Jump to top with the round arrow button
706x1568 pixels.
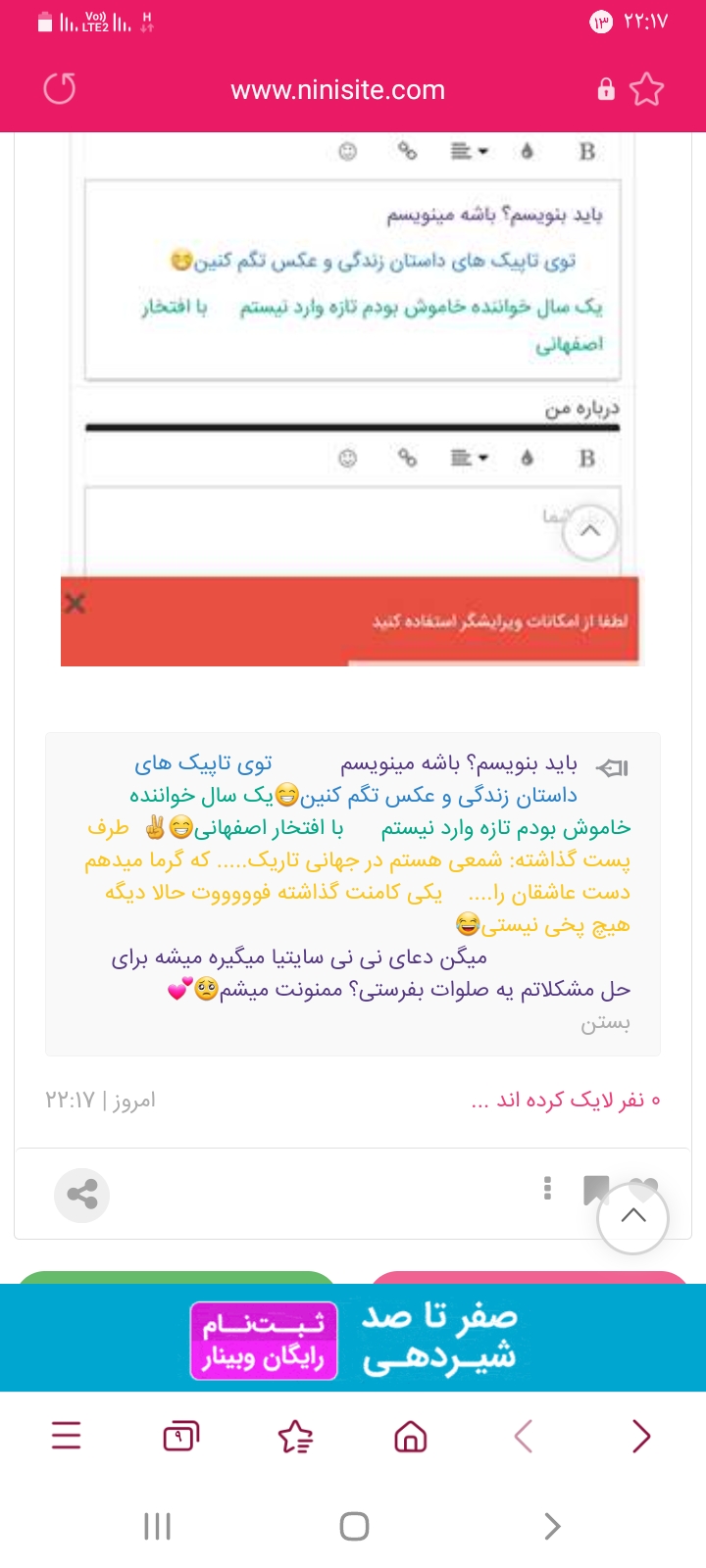(x=632, y=1218)
